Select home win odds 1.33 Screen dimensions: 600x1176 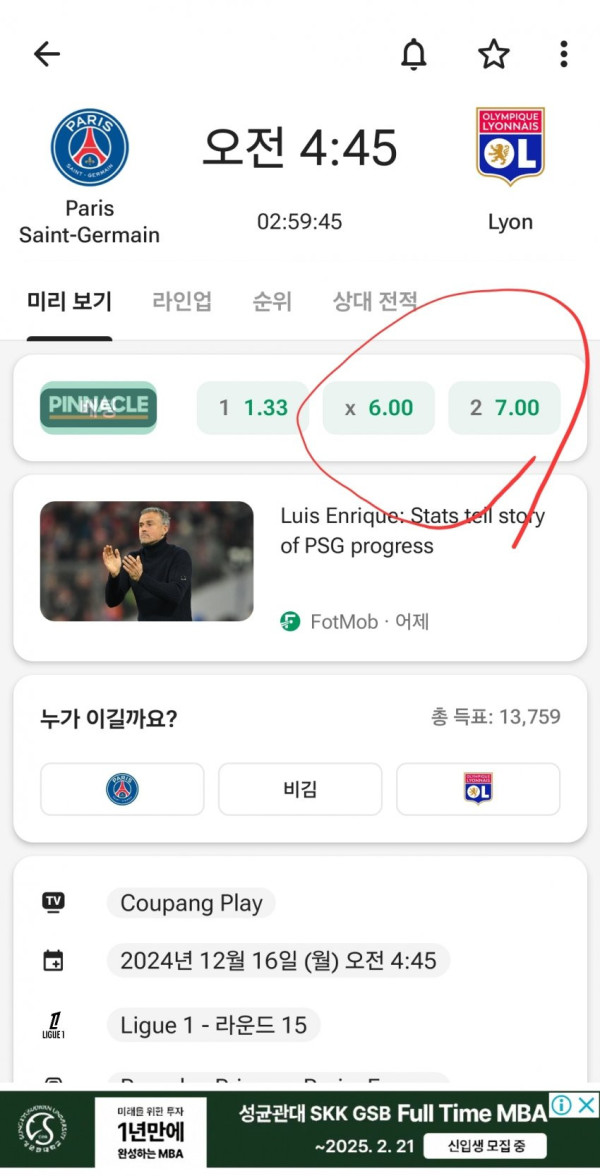[x=252, y=408]
